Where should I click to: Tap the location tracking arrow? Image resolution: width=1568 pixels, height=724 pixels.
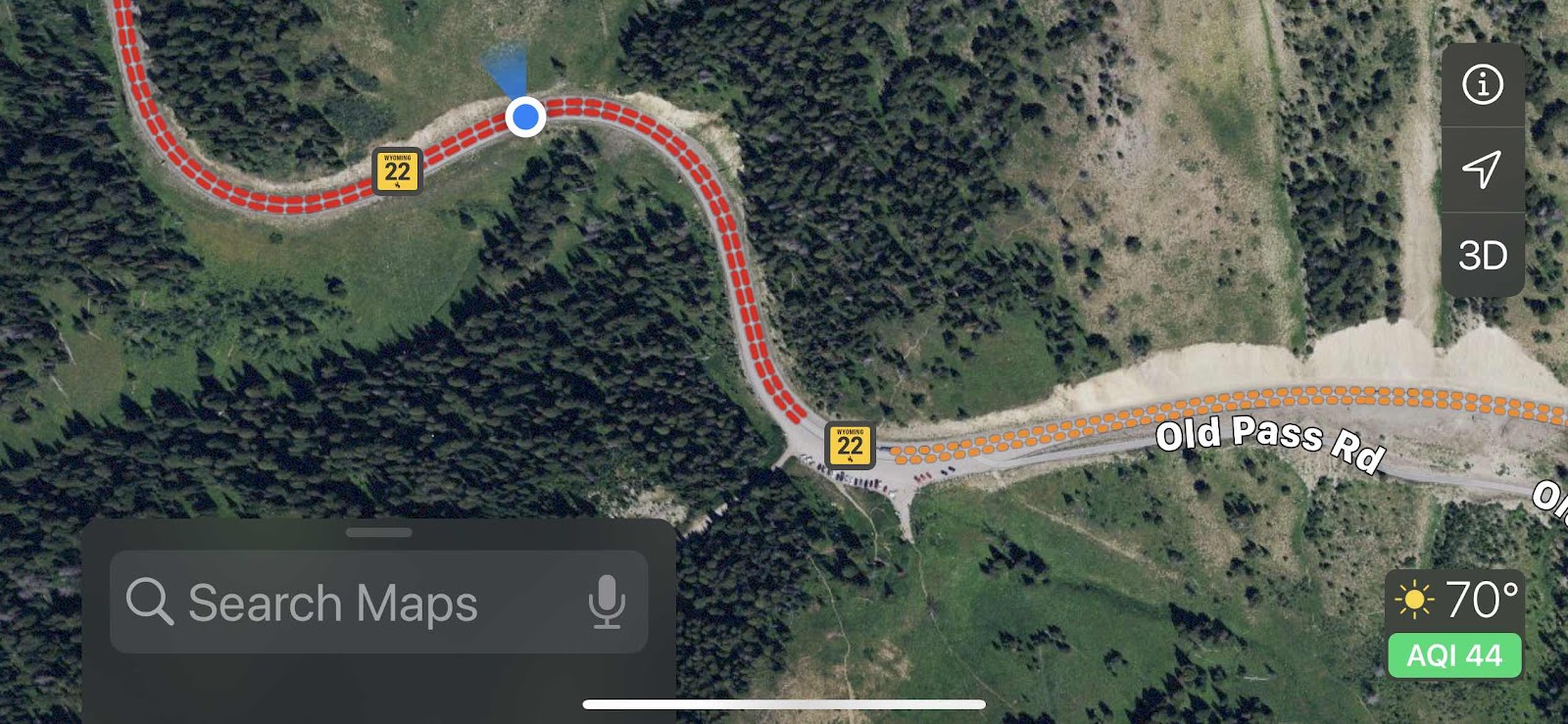point(1482,169)
